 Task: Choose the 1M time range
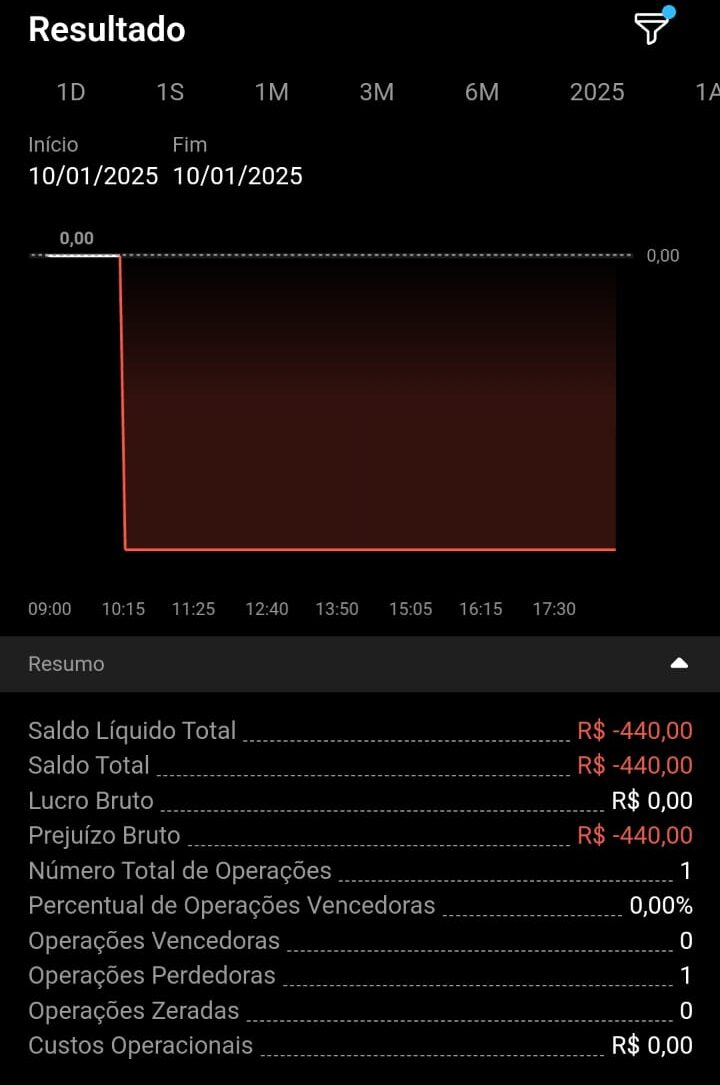coord(271,92)
